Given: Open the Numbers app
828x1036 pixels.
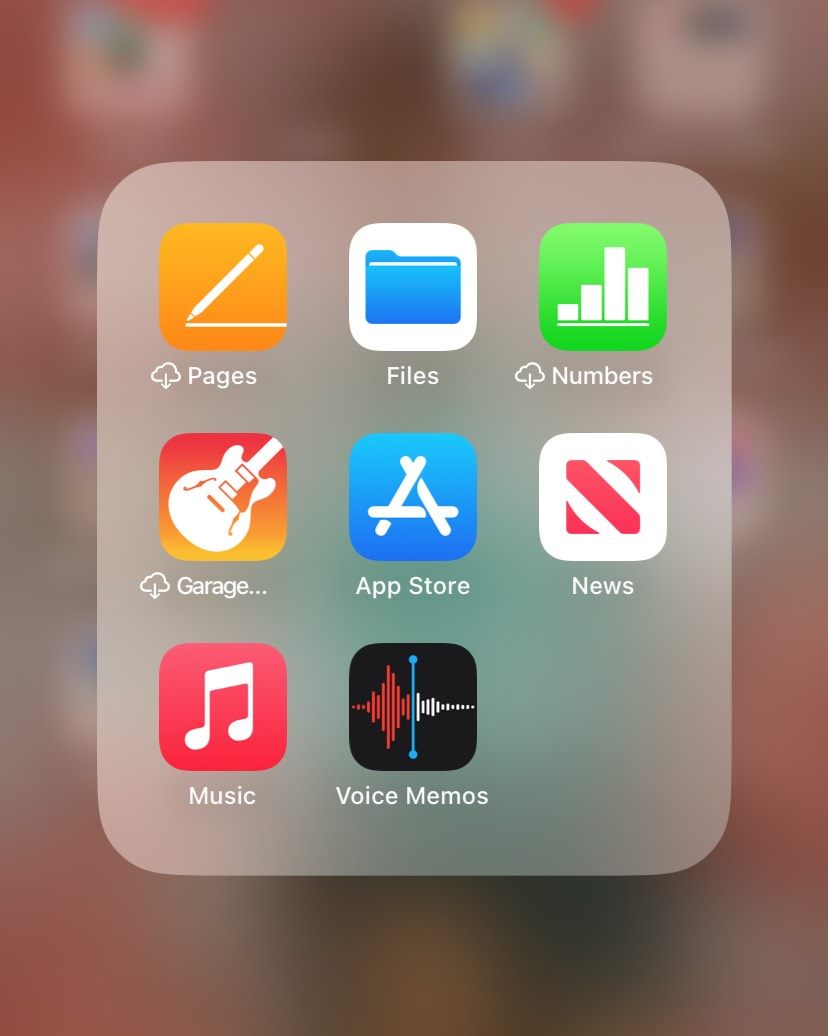Looking at the screenshot, I should [x=602, y=287].
